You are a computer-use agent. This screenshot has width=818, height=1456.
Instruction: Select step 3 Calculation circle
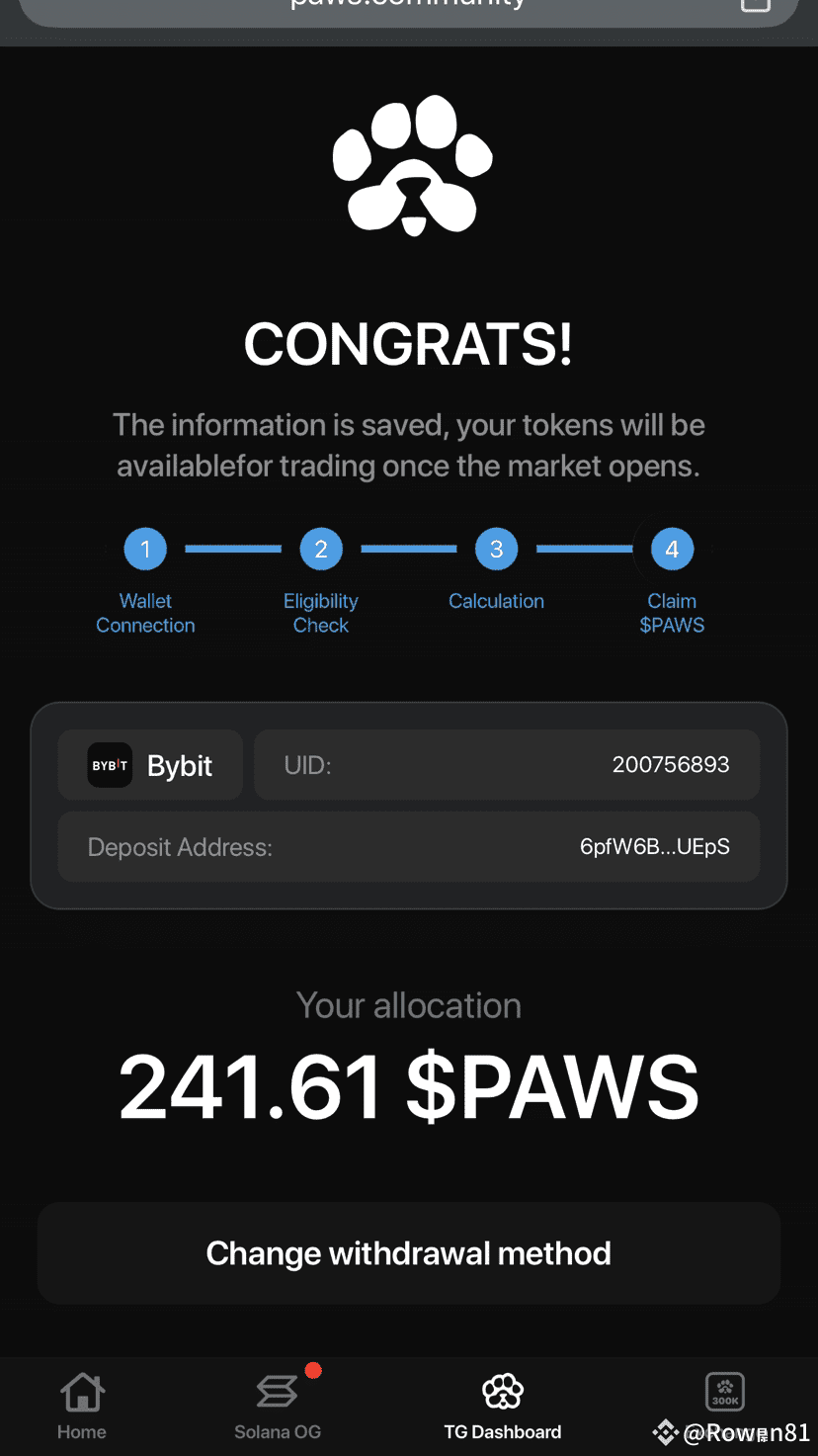coord(497,549)
